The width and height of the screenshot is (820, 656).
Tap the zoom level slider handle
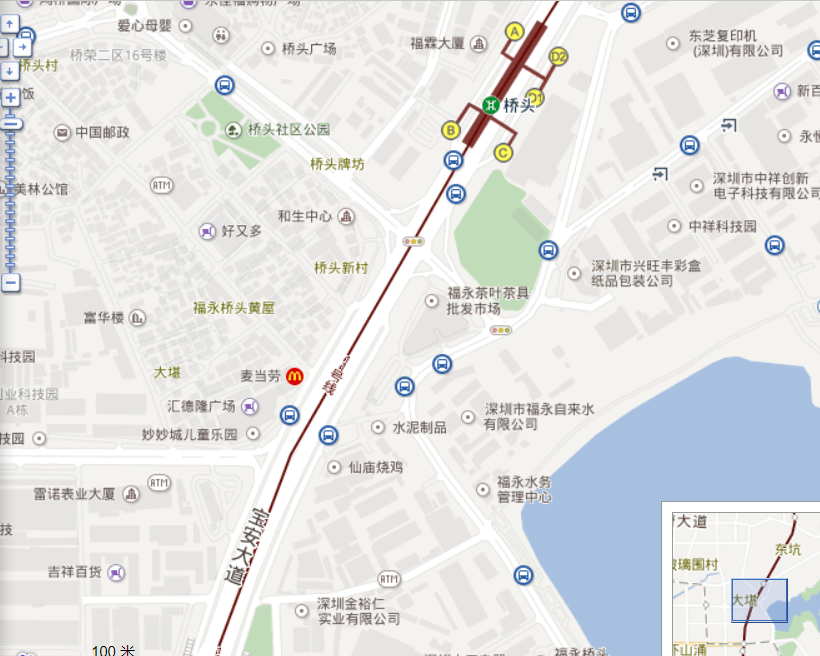pyautogui.click(x=10, y=122)
